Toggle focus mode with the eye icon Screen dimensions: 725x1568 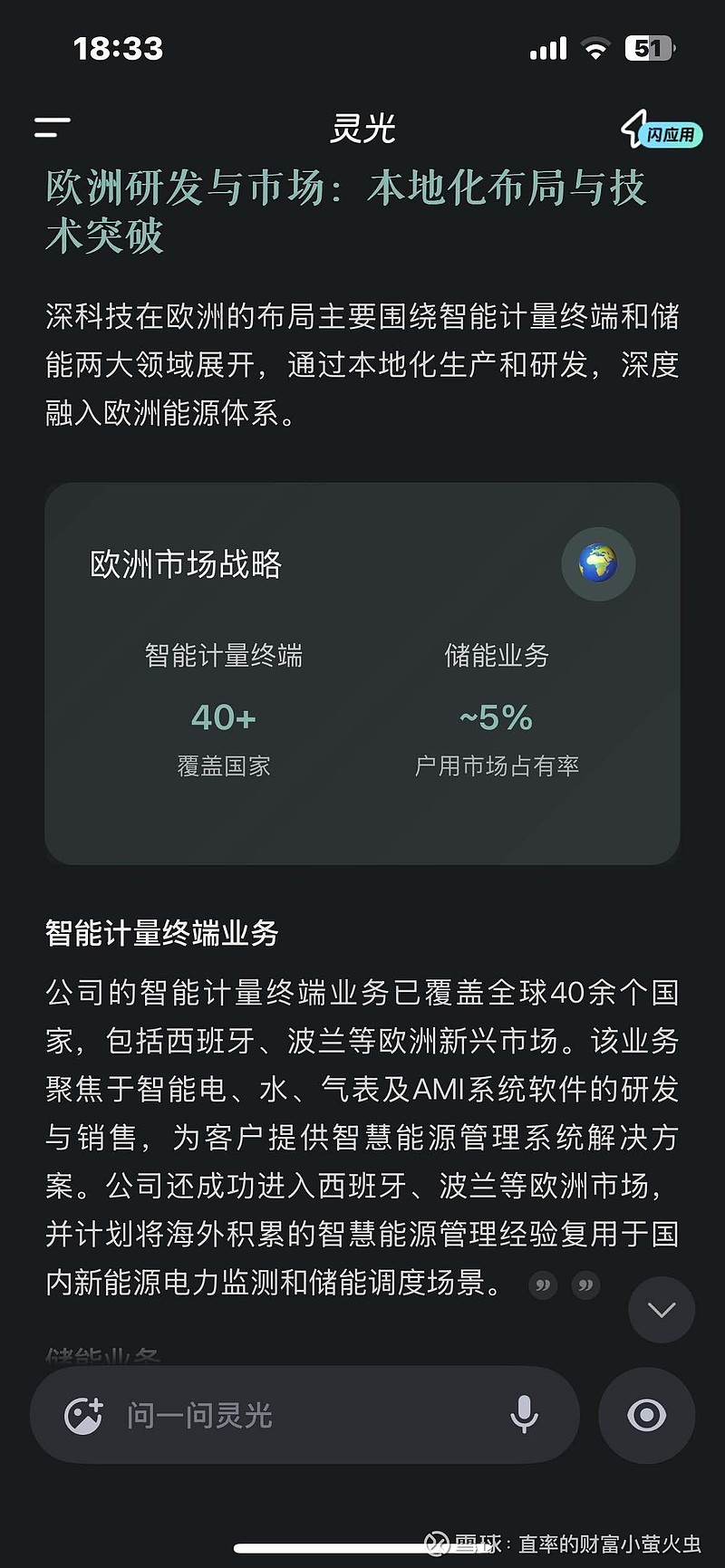coord(646,1415)
